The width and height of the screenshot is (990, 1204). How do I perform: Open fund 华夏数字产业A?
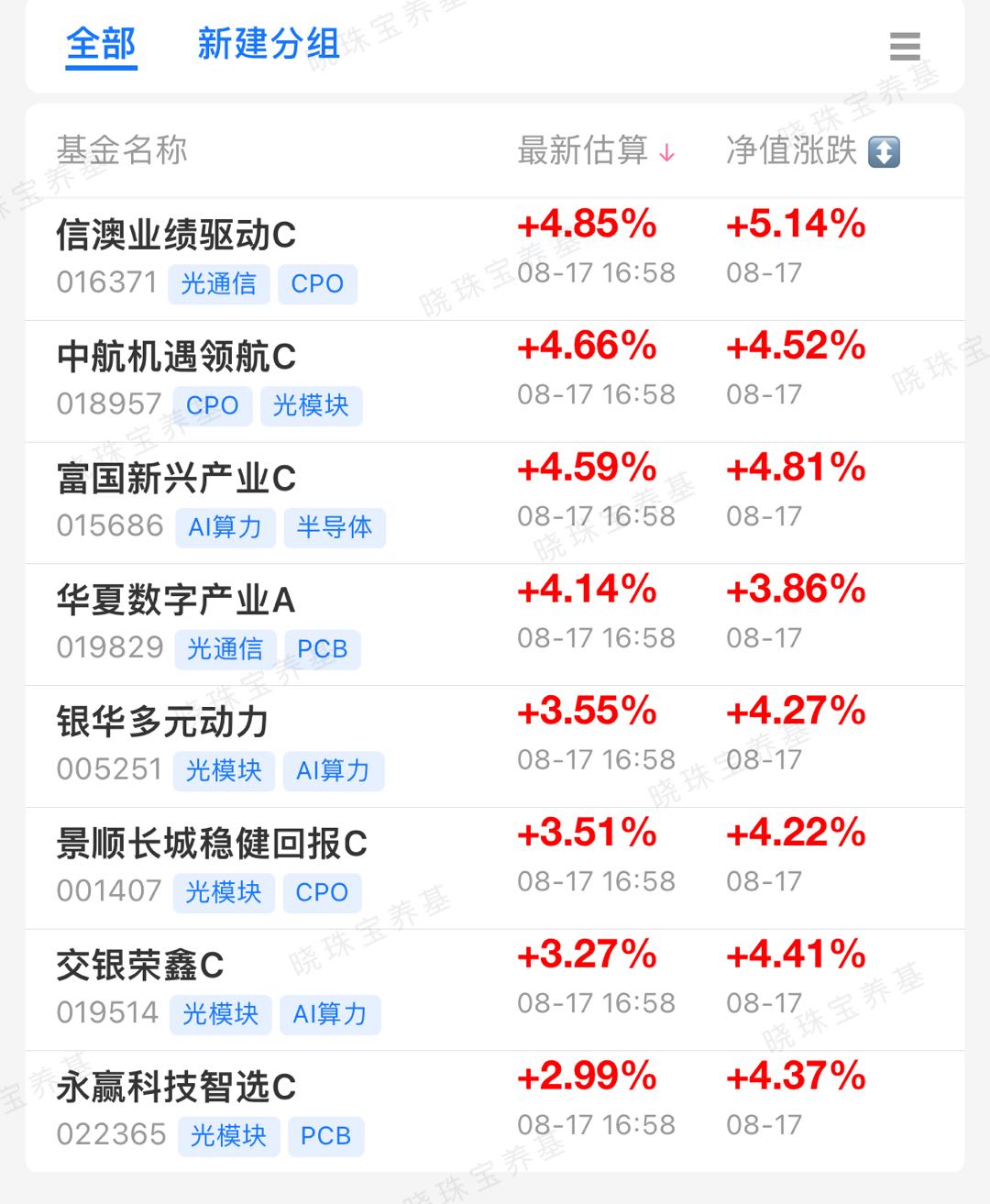[495, 625]
